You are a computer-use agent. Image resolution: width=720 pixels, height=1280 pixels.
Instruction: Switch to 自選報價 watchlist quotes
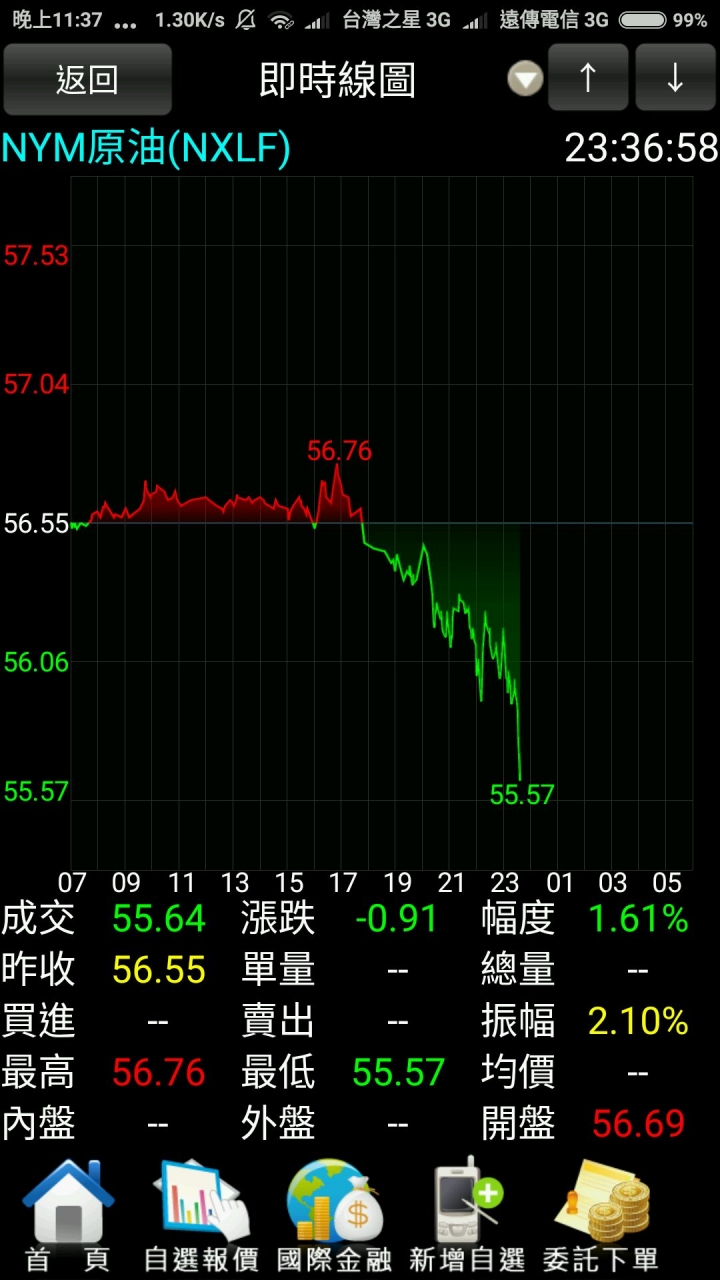(201, 1216)
